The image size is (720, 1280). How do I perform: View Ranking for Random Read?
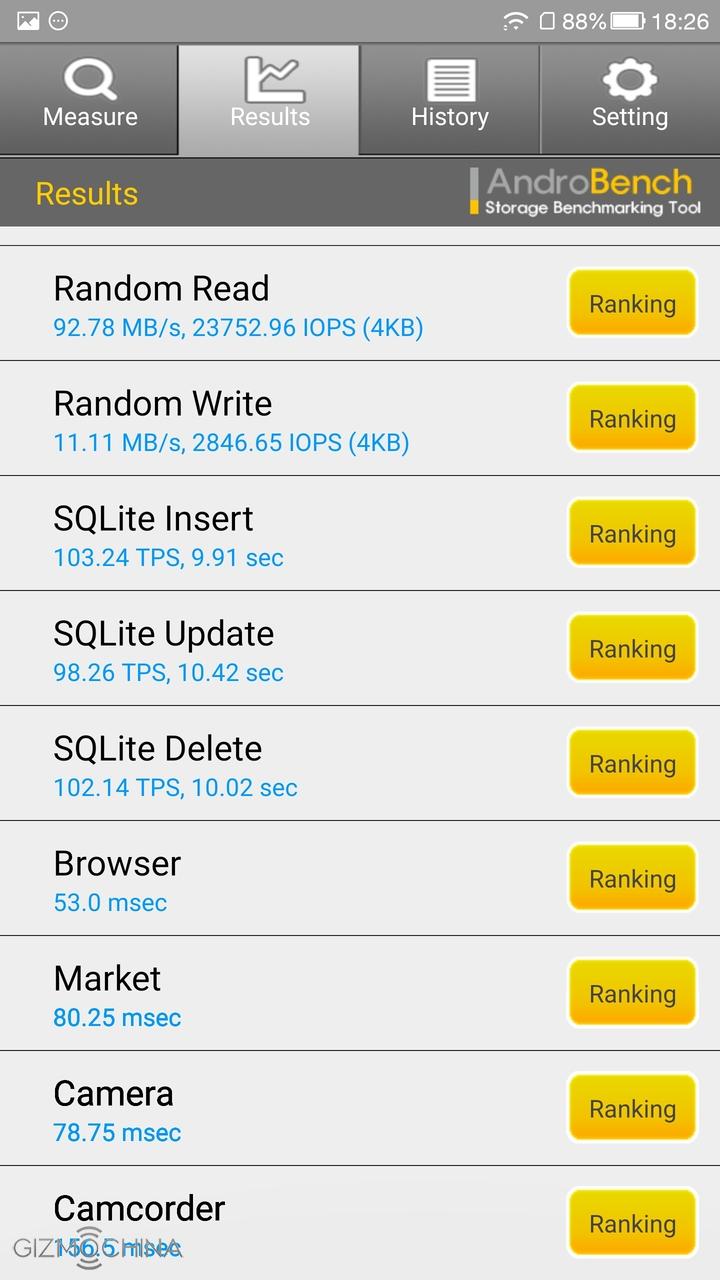pos(632,303)
